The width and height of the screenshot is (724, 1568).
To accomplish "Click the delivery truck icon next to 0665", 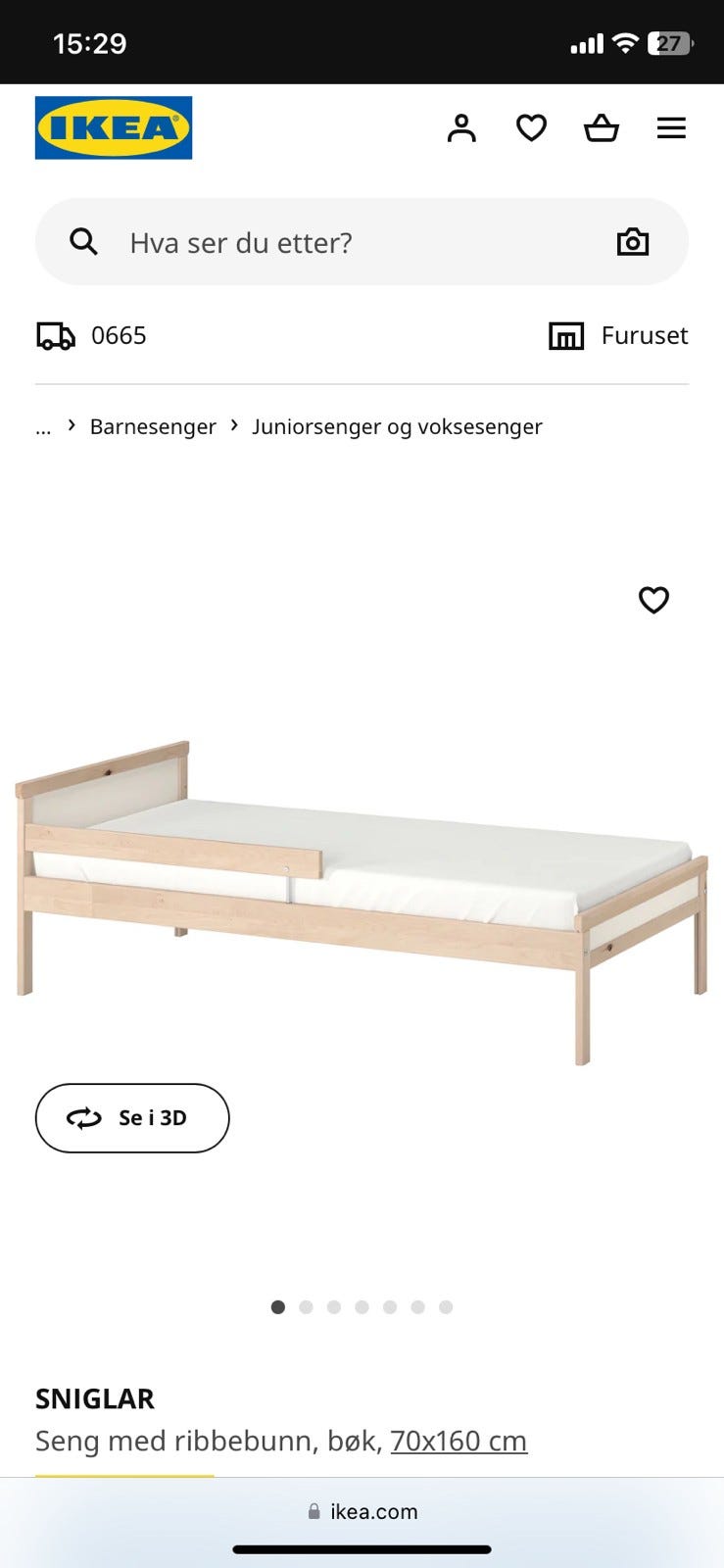I will [54, 335].
